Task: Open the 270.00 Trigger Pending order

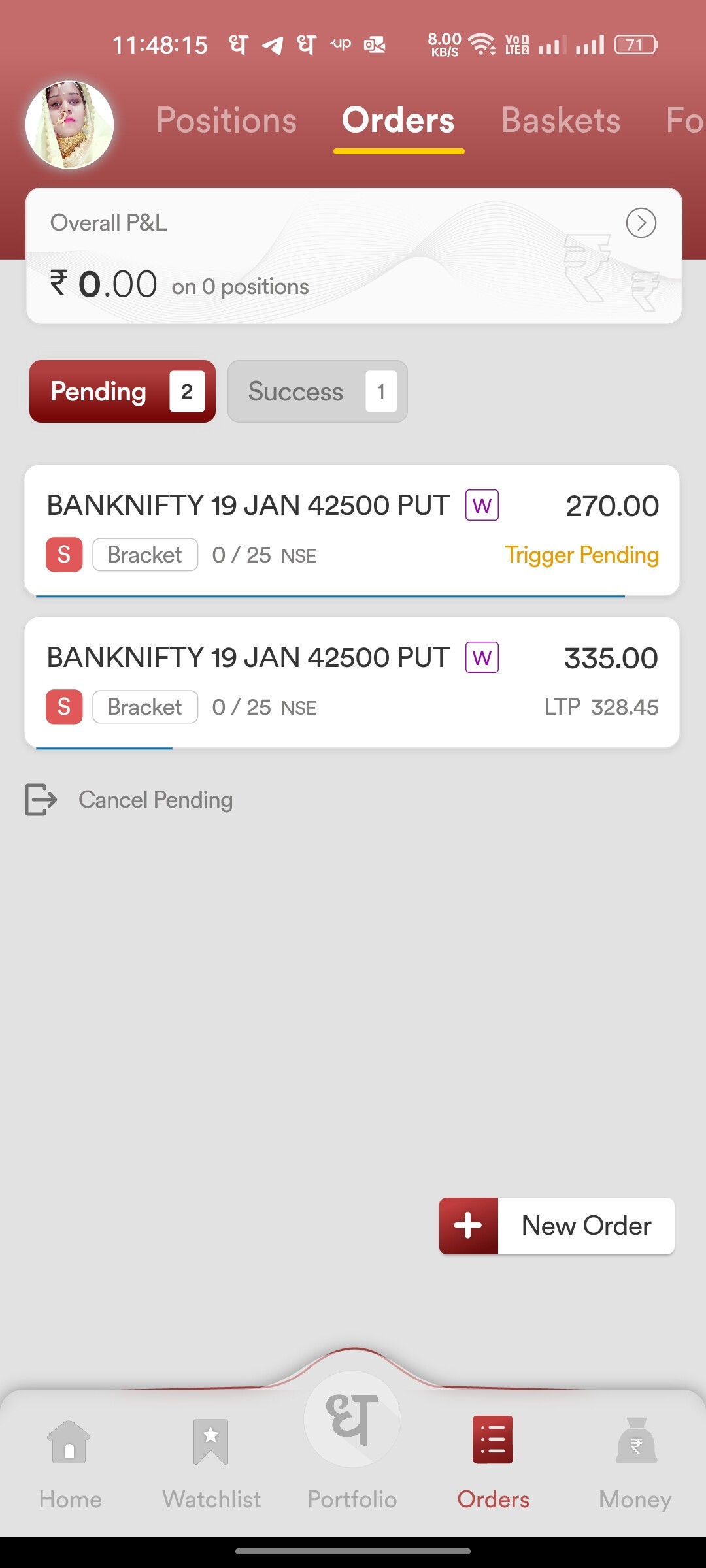Action: pos(352,530)
